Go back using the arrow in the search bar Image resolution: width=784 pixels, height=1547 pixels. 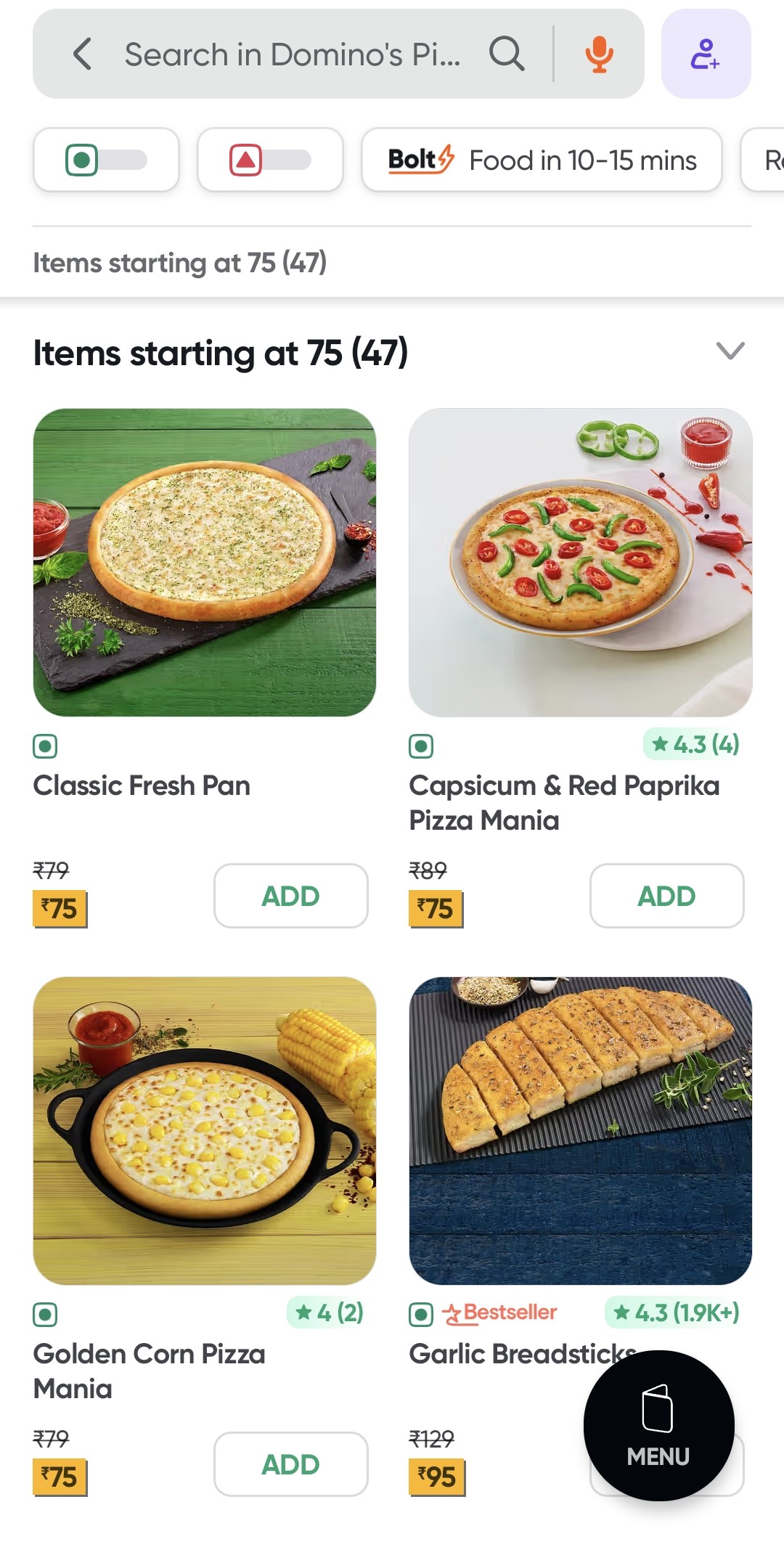(x=83, y=54)
